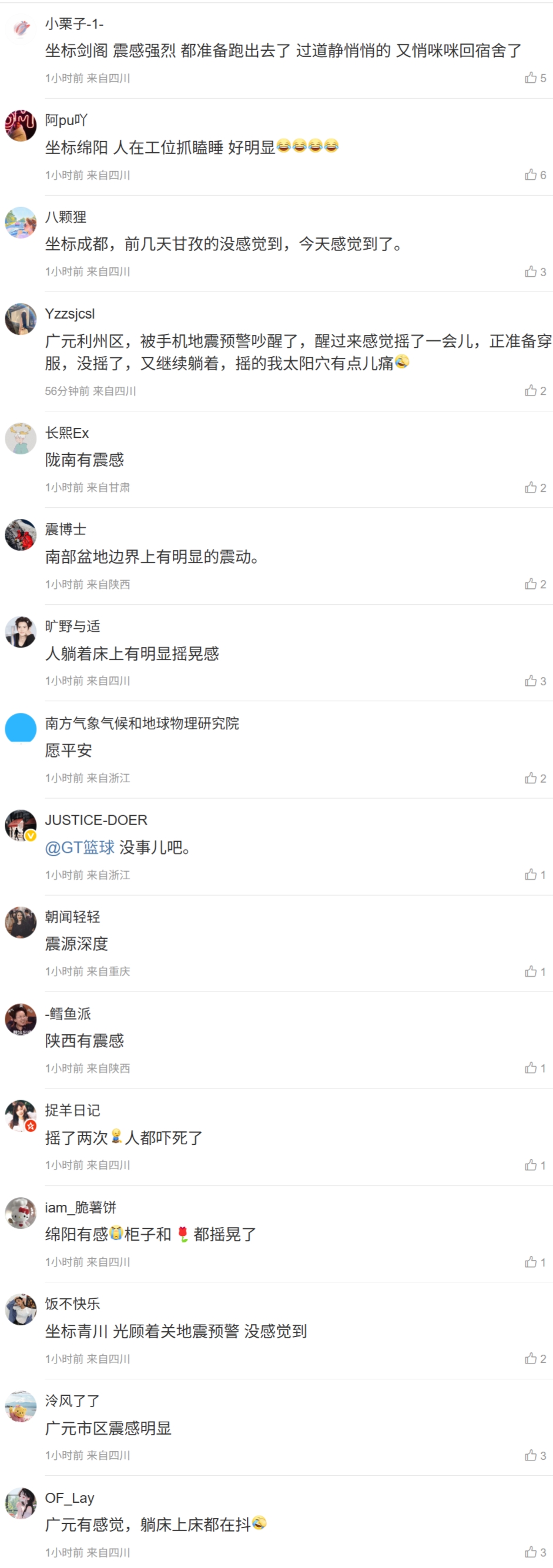This screenshot has height=1568, width=553.
Task: Like -鳕鱼派's comment 陕西有震感
Action: click(531, 1068)
